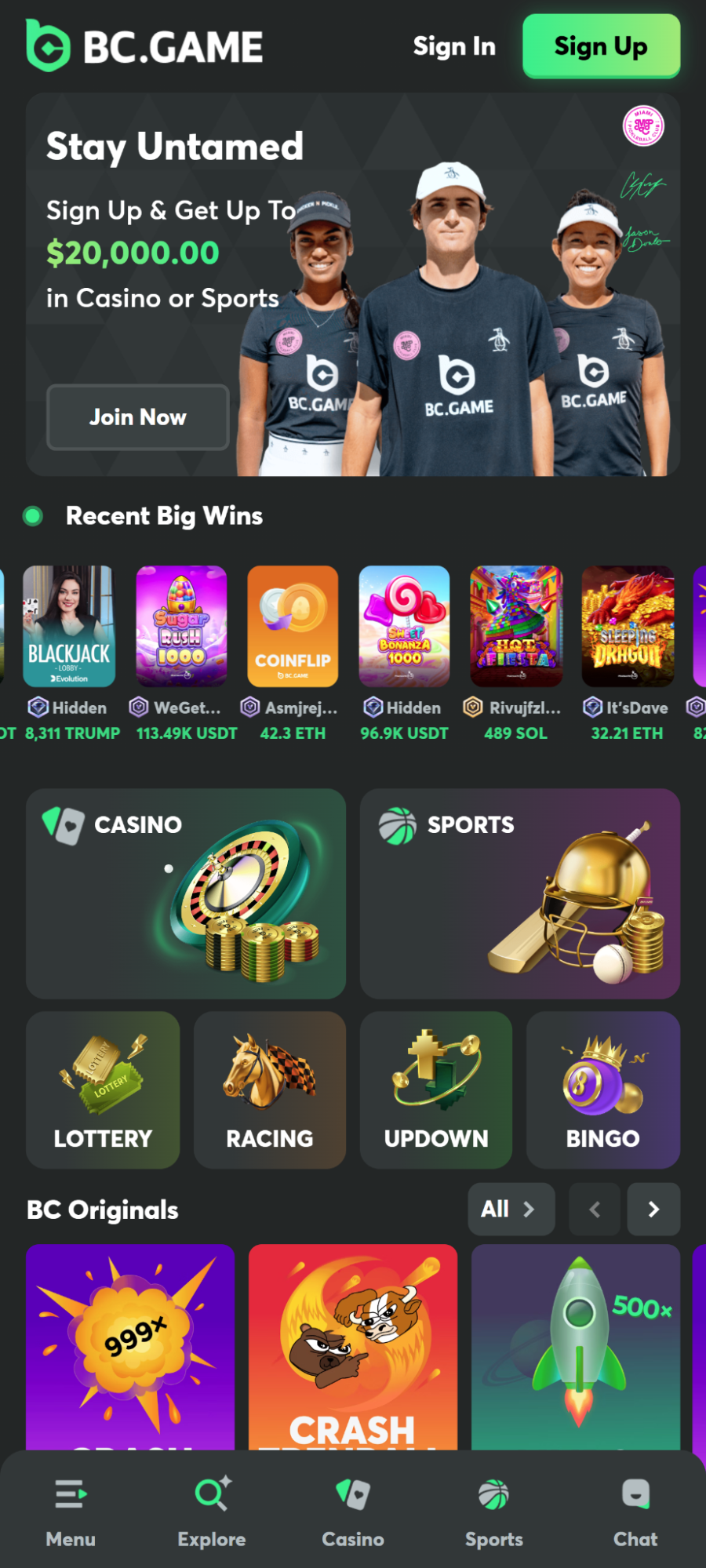Tap the green Sign Up button

pyautogui.click(x=601, y=46)
